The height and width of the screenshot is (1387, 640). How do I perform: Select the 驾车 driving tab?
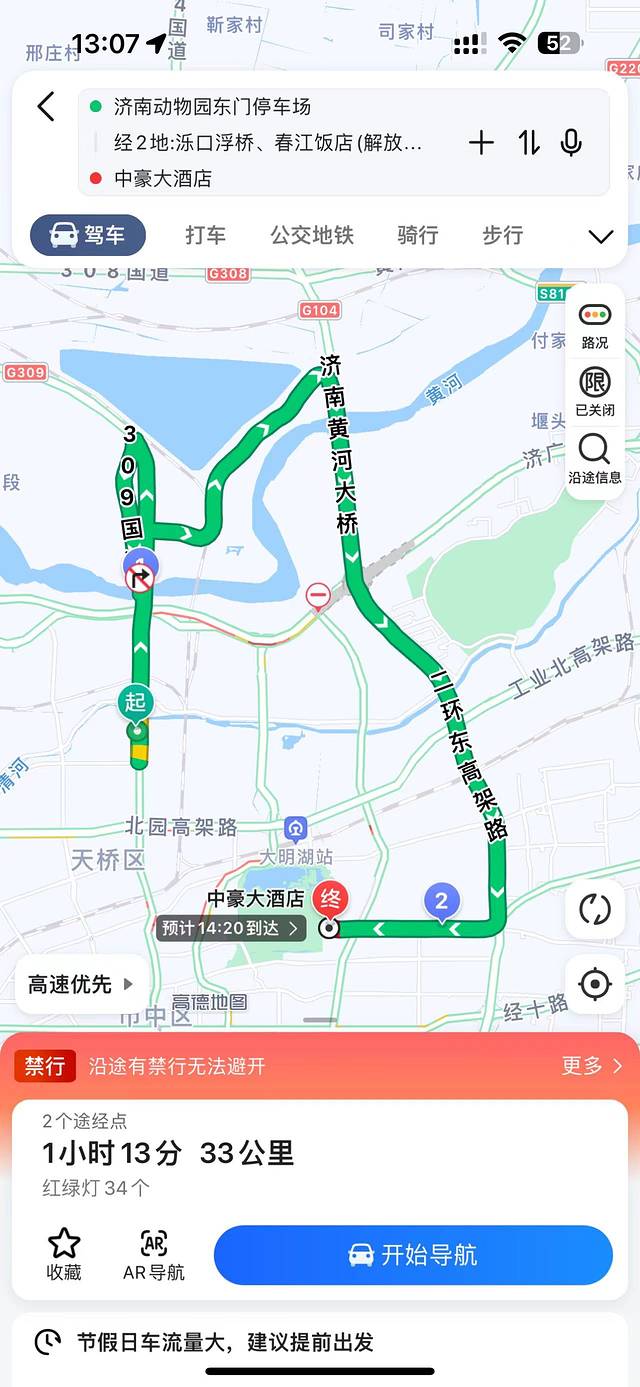tap(88, 236)
